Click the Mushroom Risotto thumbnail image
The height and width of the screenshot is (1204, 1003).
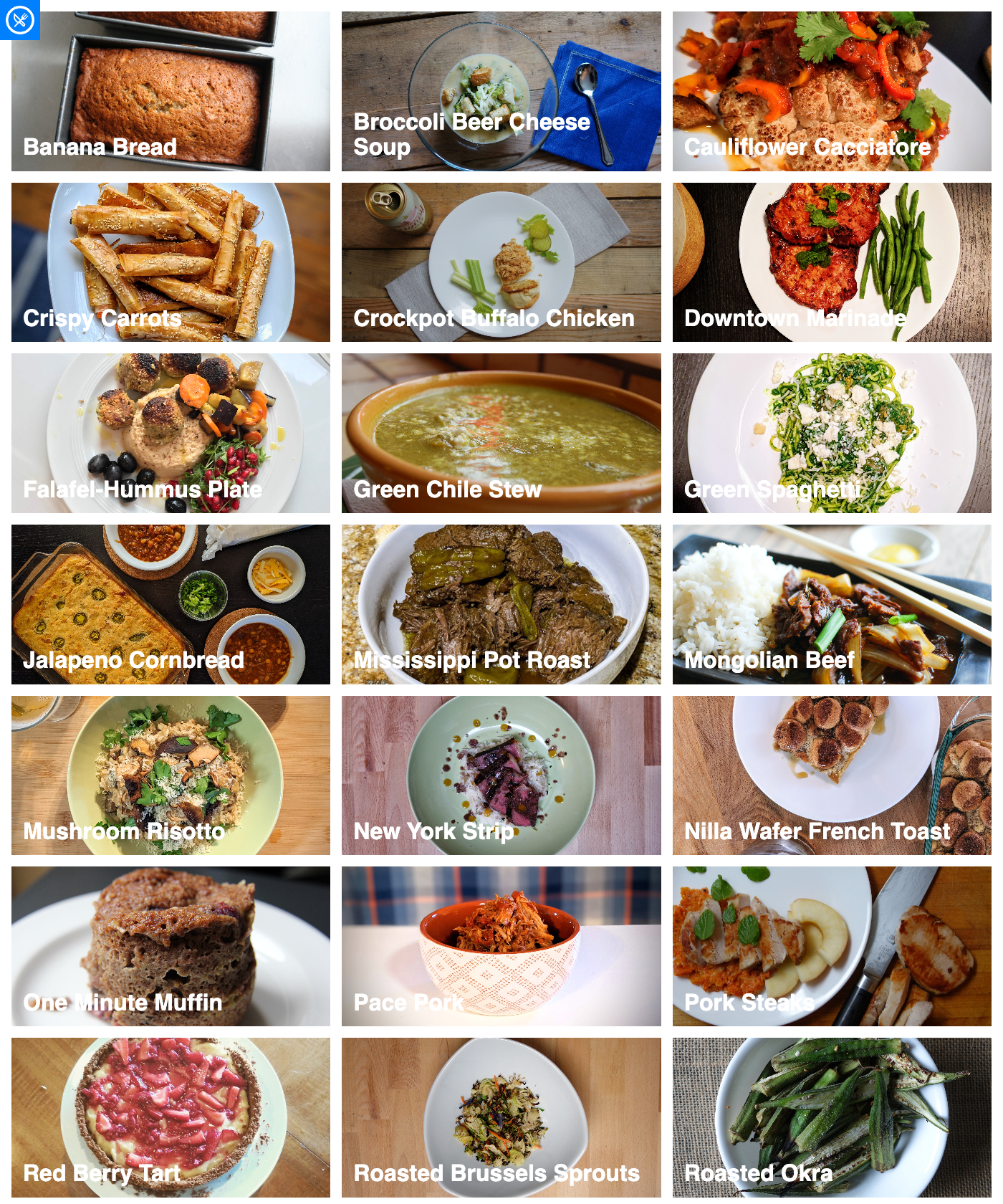pos(170,778)
